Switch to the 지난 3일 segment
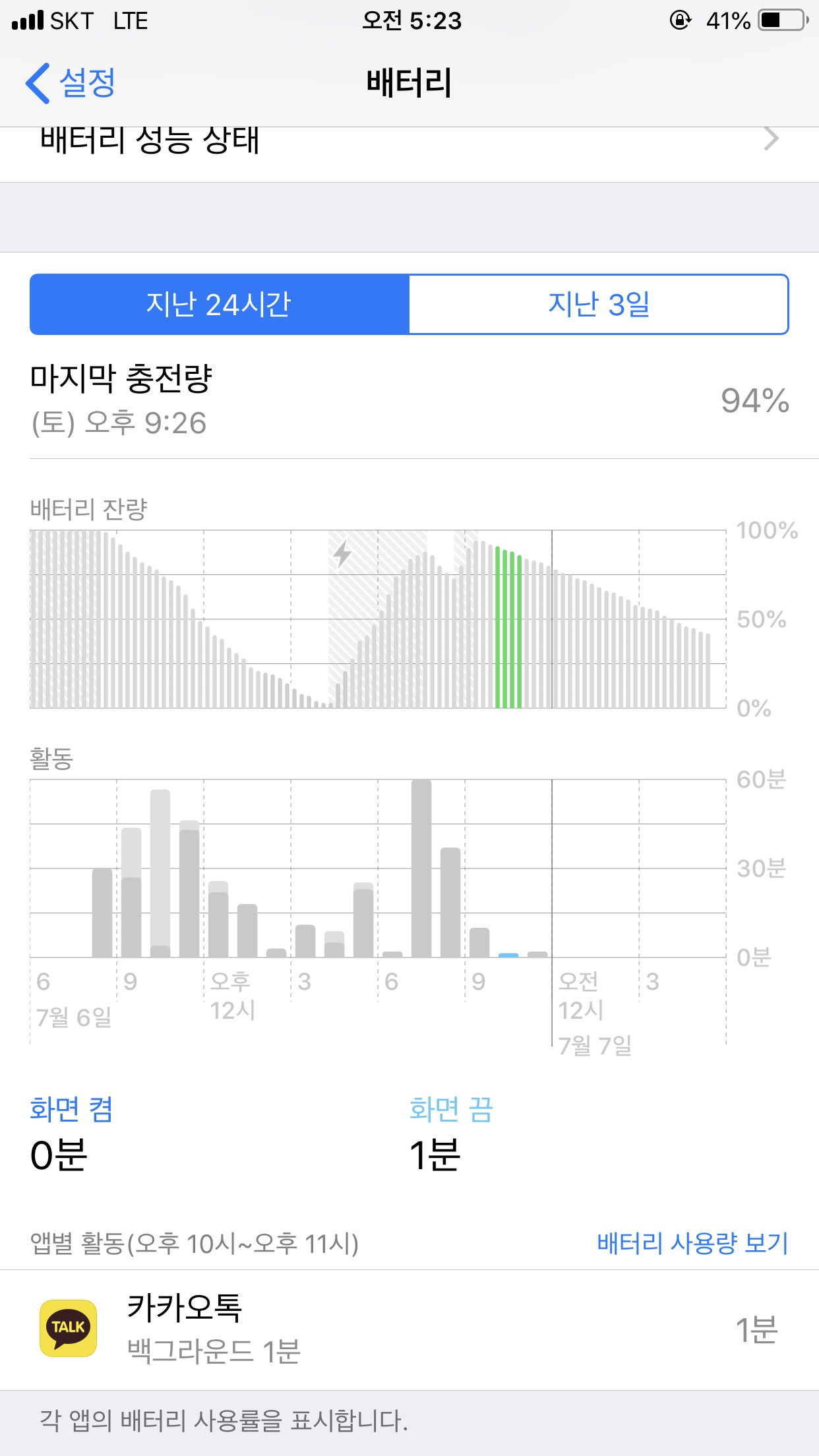819x1456 pixels. point(598,305)
